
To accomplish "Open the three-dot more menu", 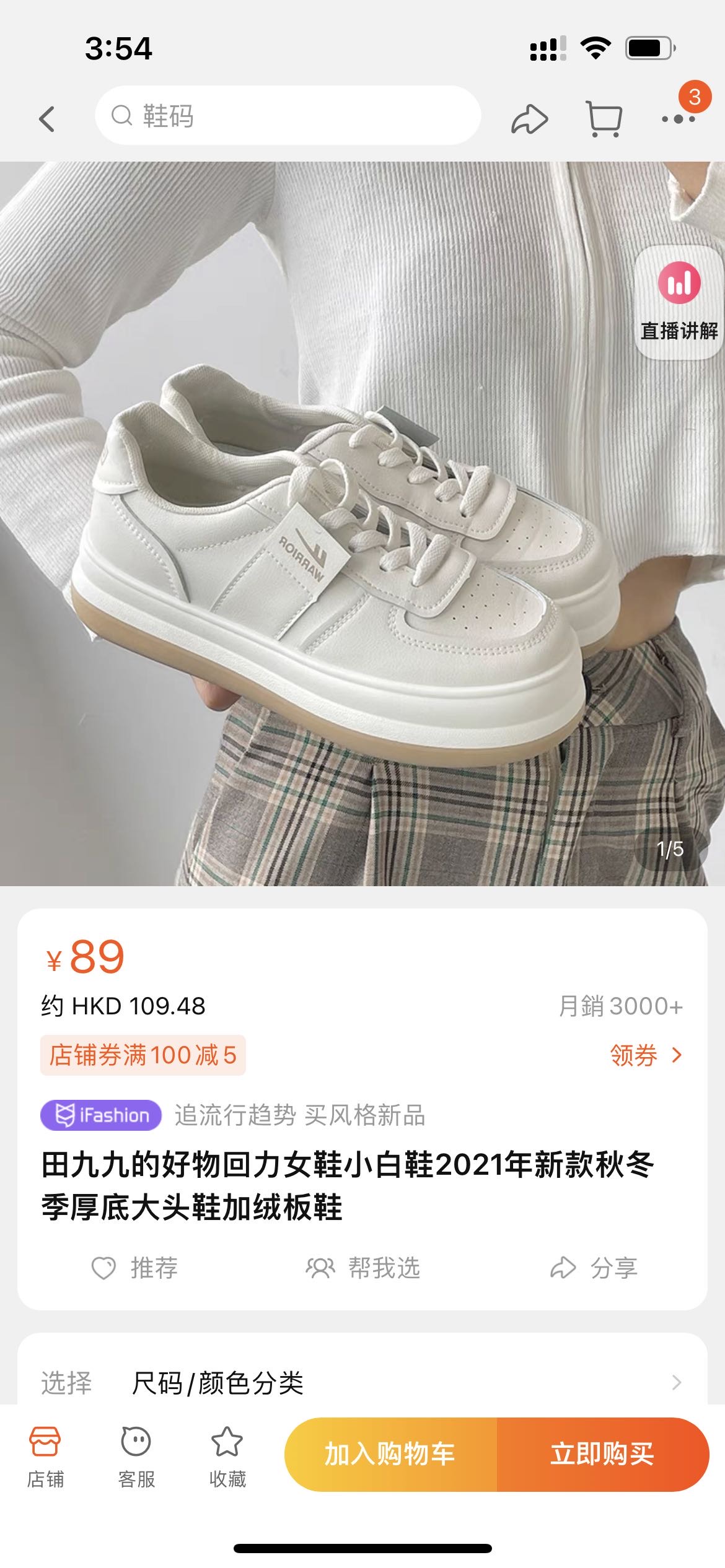I will point(678,118).
